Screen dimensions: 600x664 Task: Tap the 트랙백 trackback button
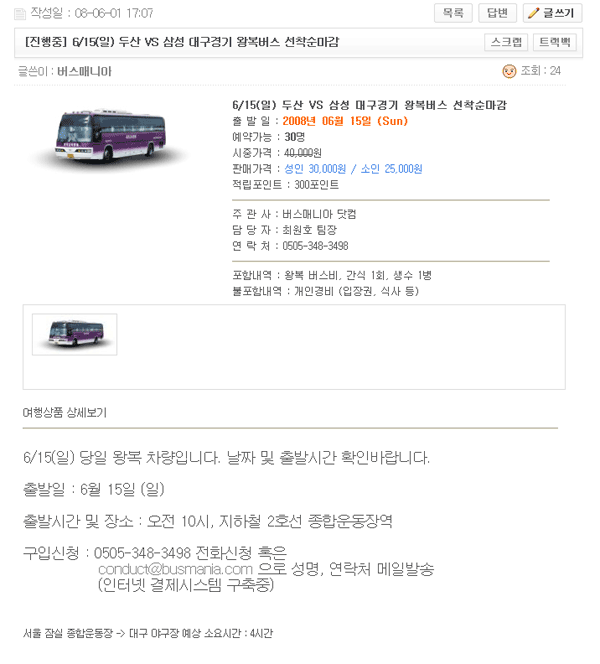pyautogui.click(x=555, y=42)
